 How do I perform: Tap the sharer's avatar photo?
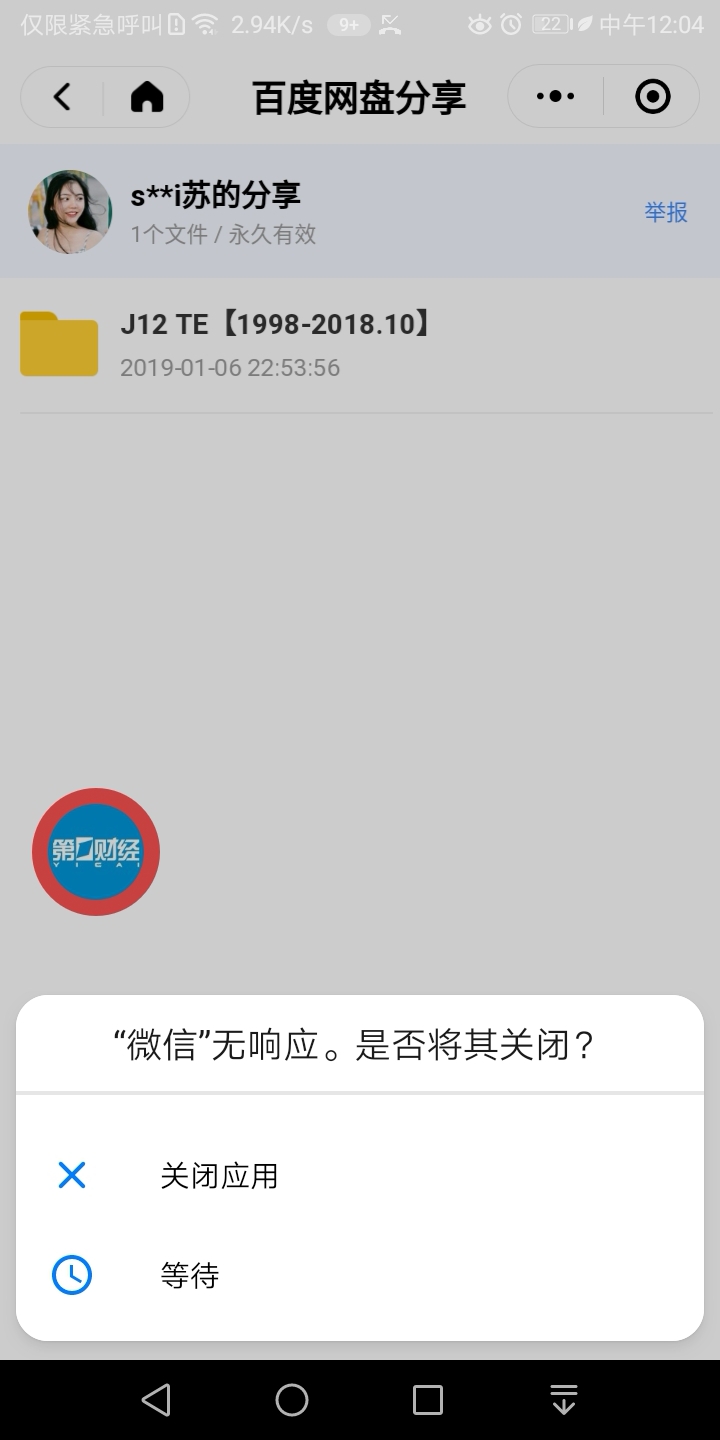(69, 211)
